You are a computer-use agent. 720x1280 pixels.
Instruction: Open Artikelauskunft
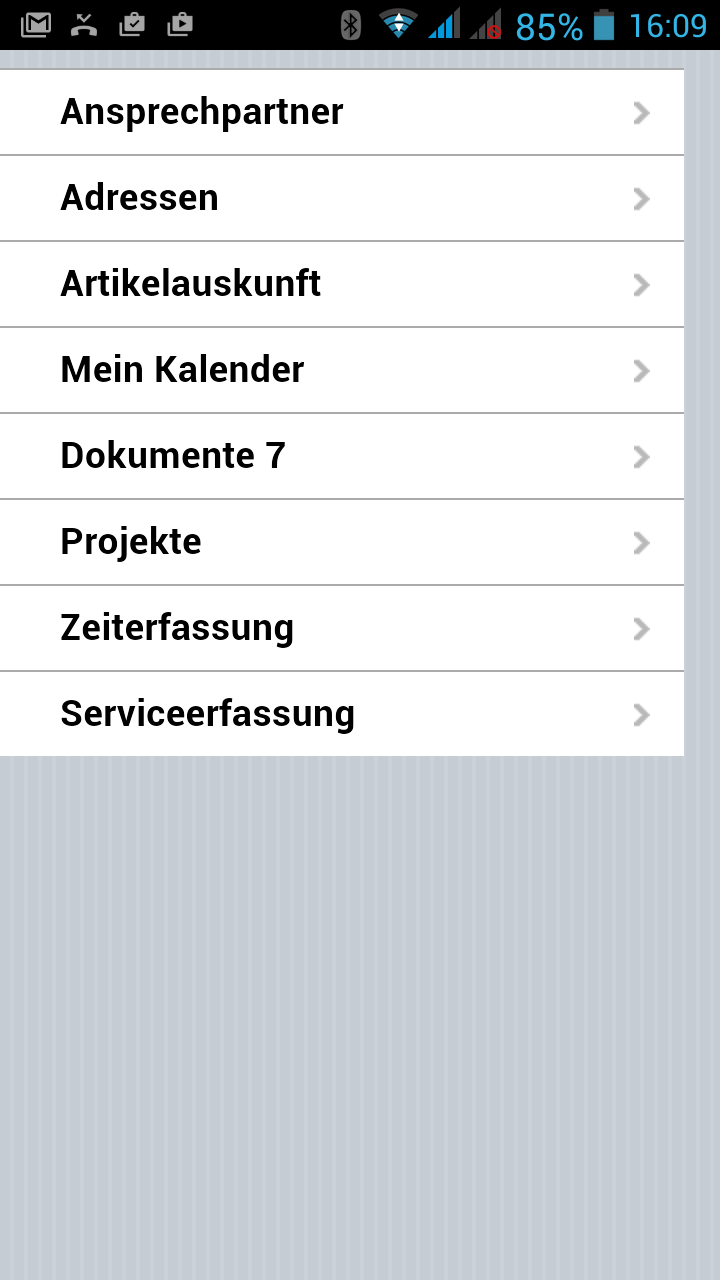pos(342,284)
